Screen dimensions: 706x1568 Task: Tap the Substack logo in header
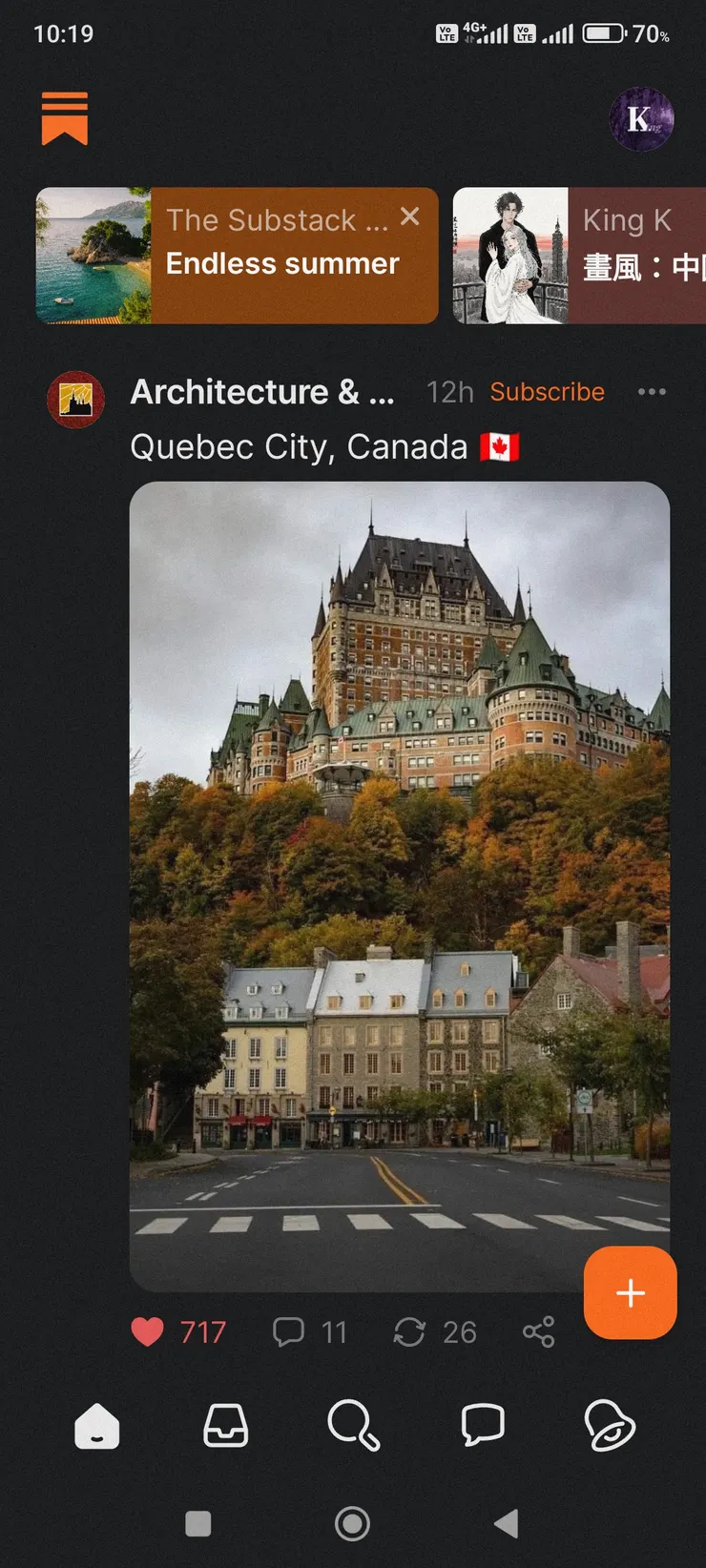65,118
